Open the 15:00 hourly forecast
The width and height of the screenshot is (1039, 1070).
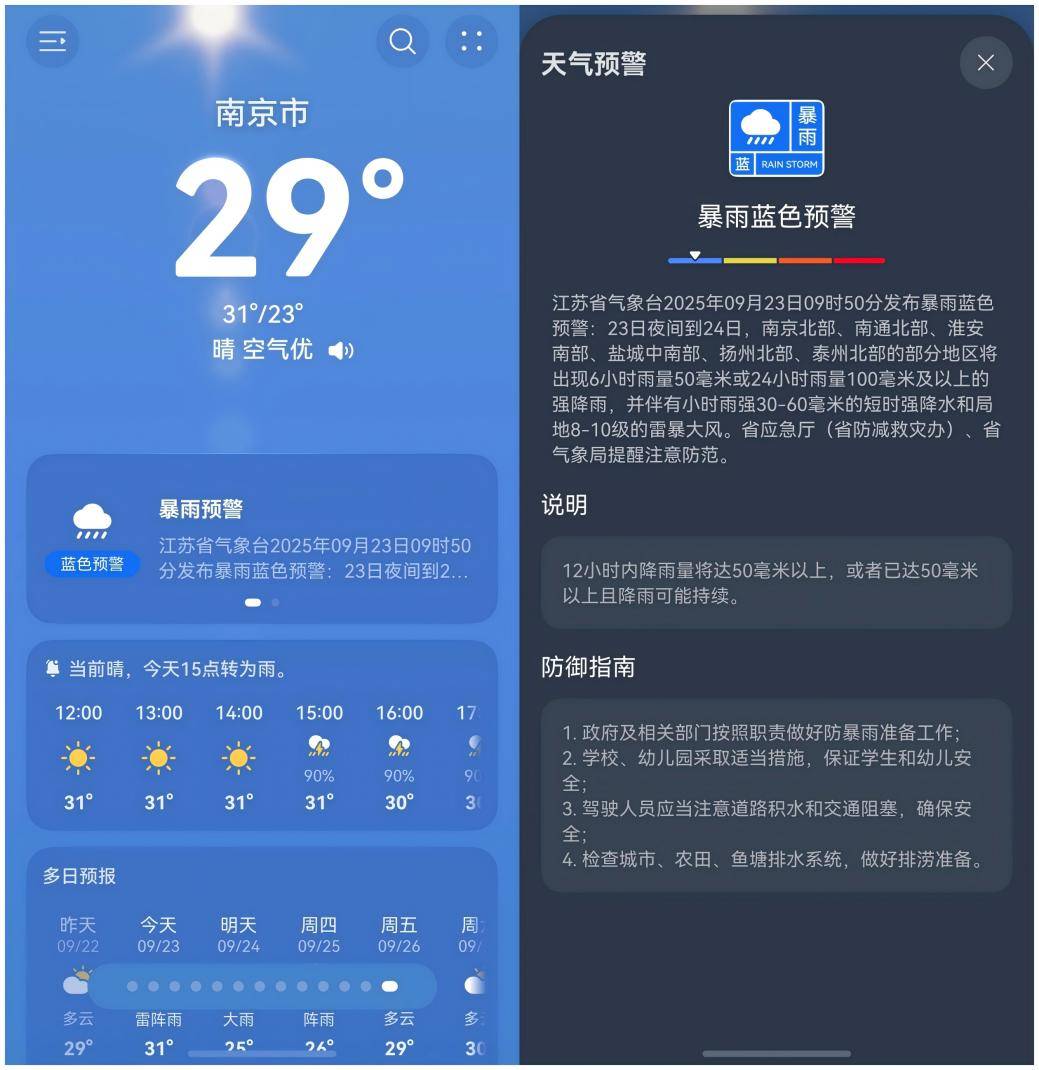319,756
